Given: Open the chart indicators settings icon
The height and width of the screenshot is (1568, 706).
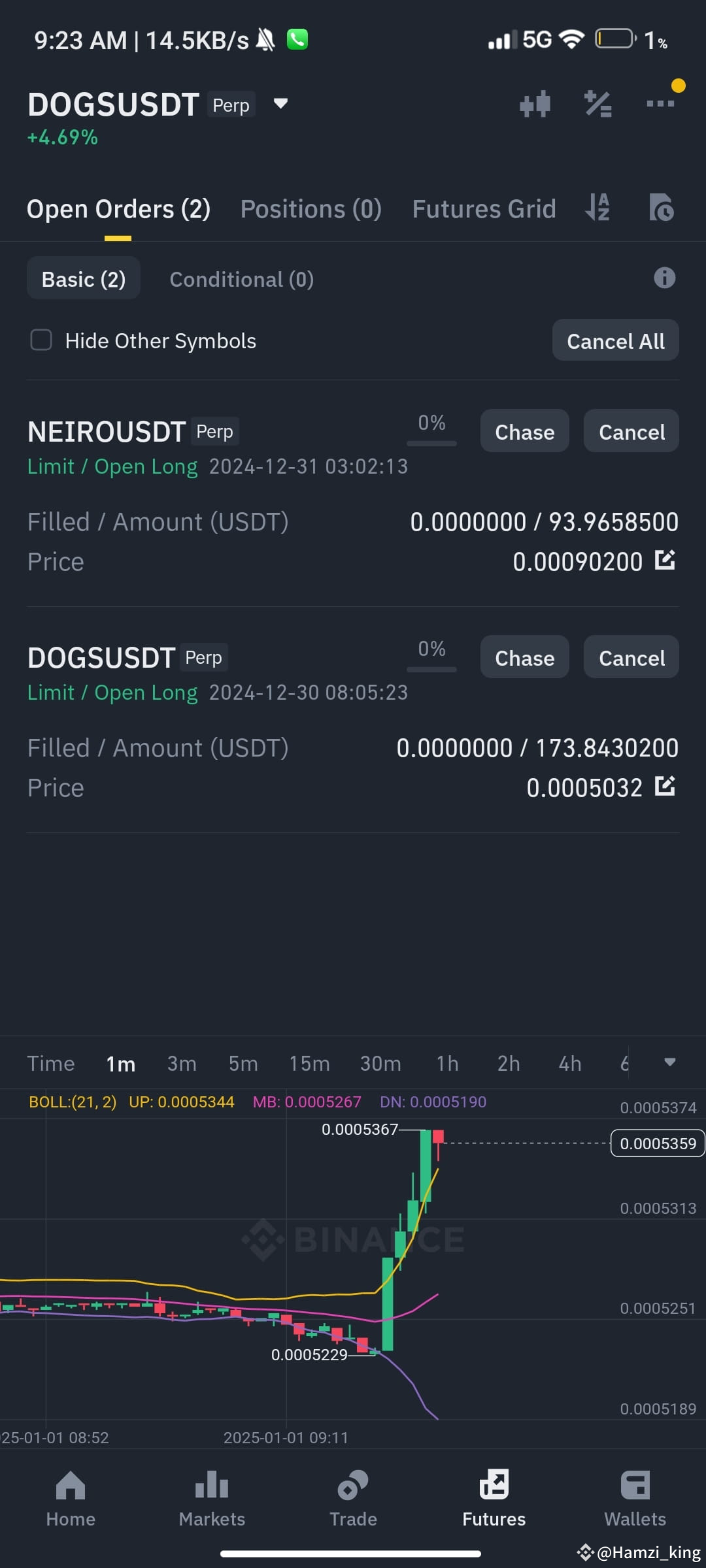Looking at the screenshot, I should (535, 105).
